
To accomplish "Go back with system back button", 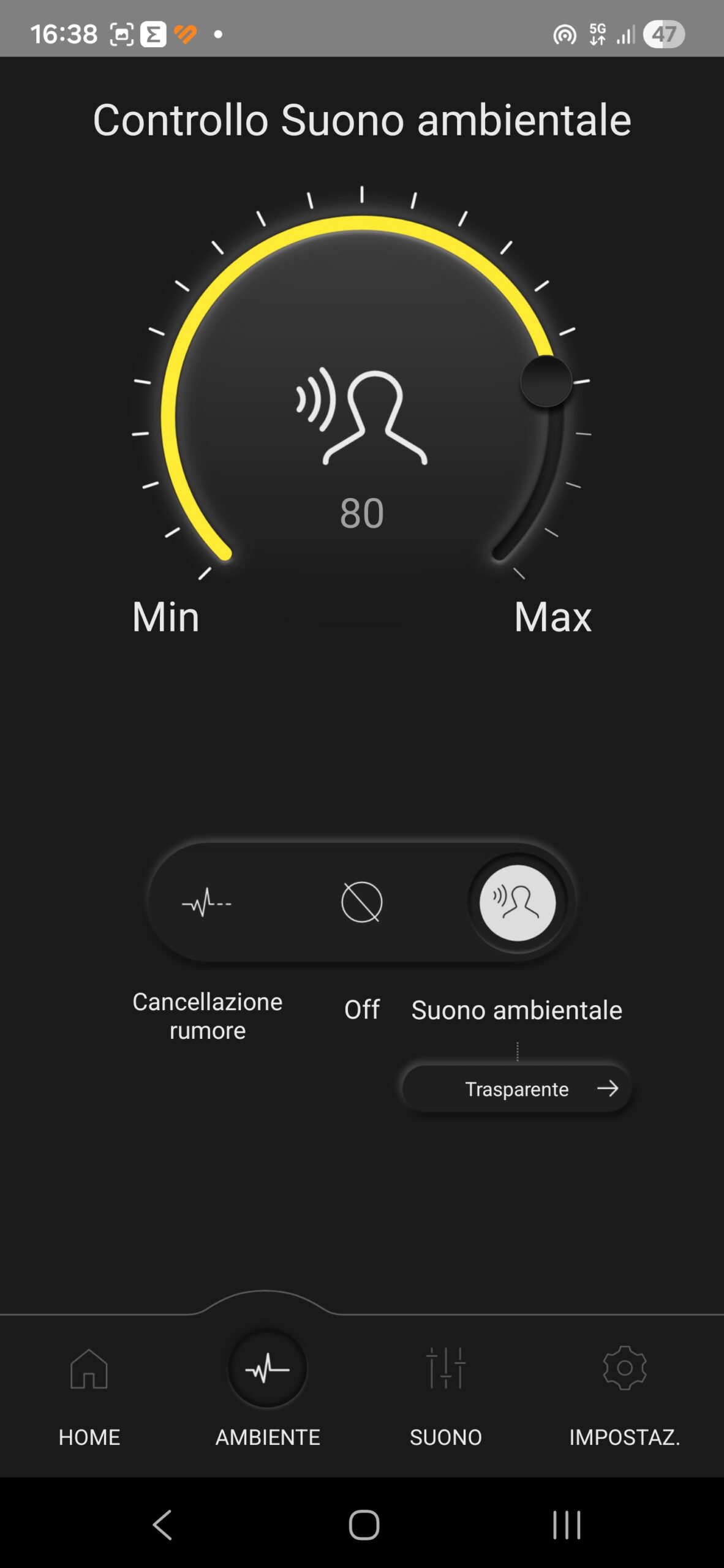I will click(162, 1525).
